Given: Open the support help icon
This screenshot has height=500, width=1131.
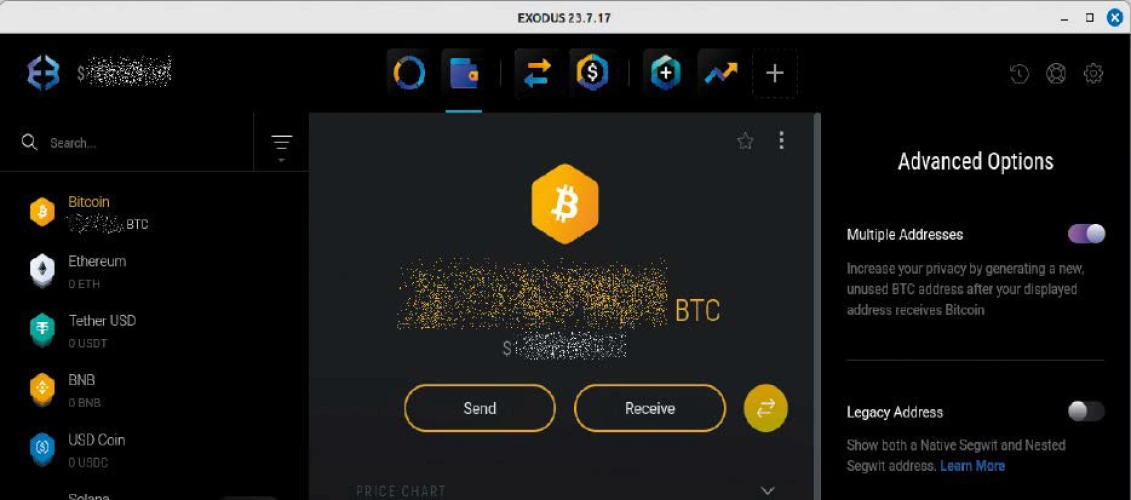Looking at the screenshot, I should [x=1056, y=73].
